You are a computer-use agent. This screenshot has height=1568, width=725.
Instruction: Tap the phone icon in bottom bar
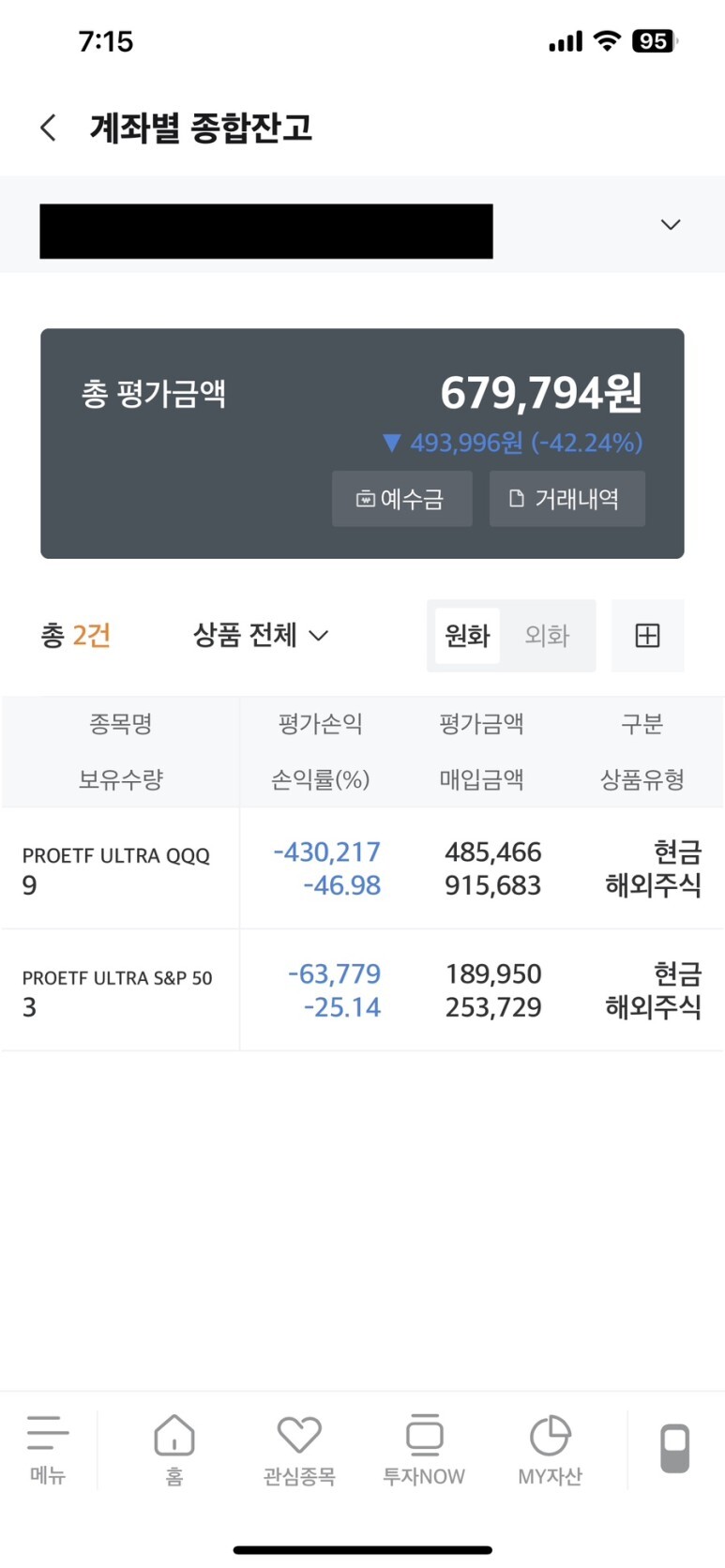[675, 1449]
